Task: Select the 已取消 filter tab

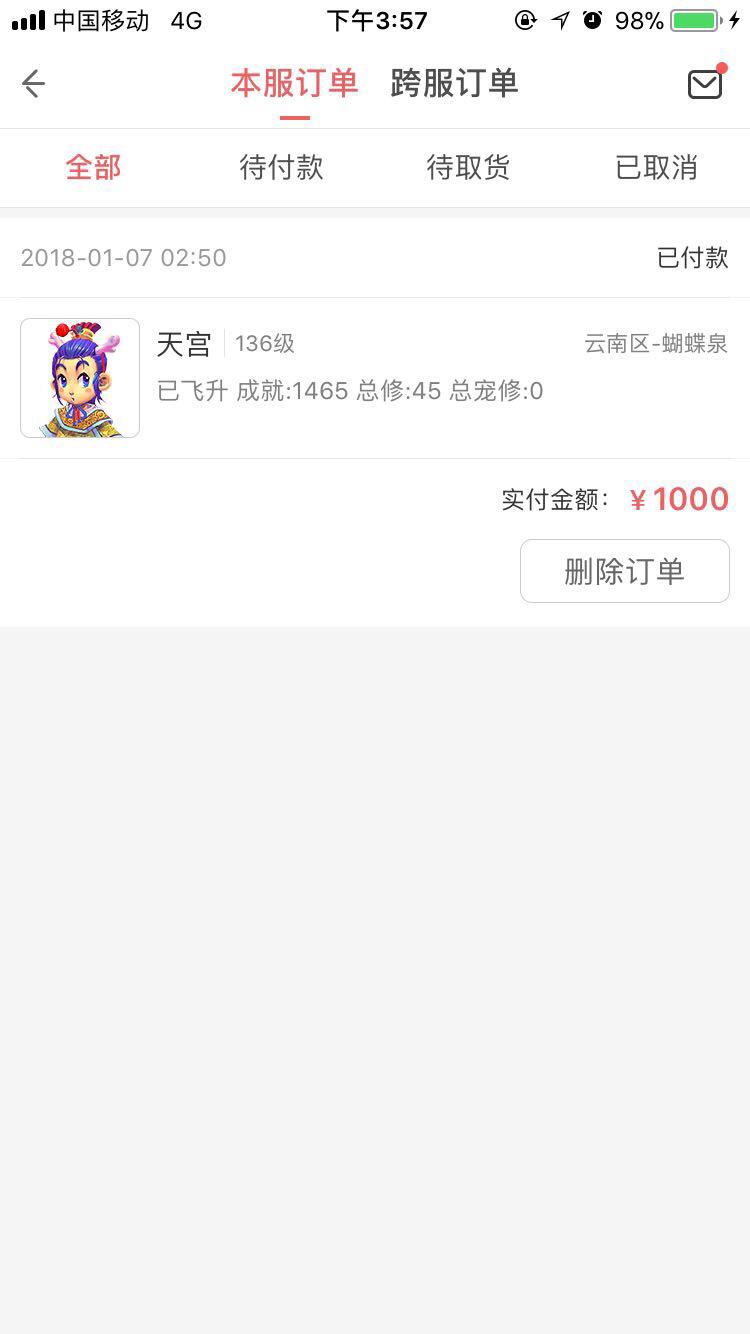Action: click(656, 167)
